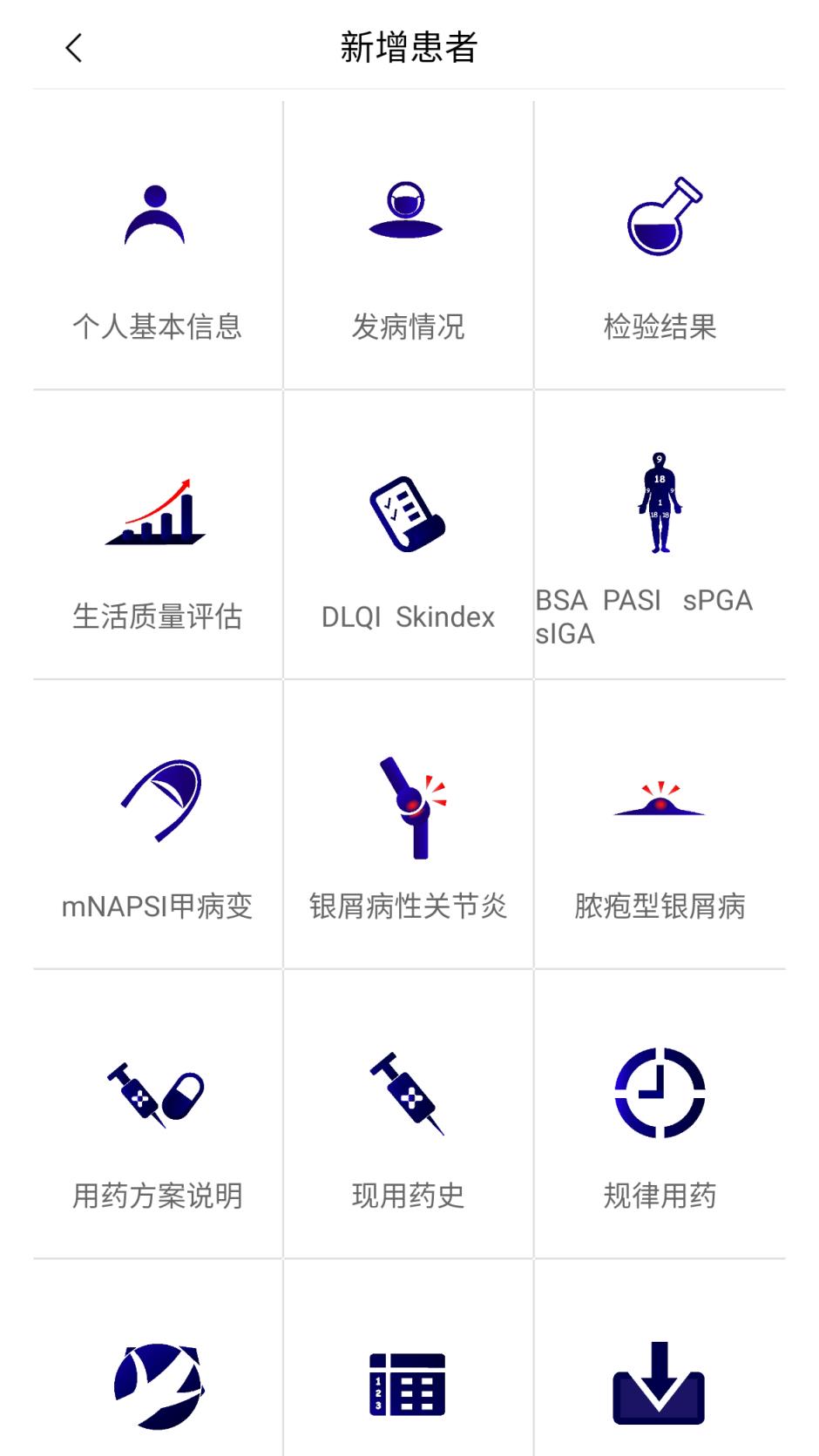Tap the back arrow to return
The height and width of the screenshot is (1456, 819).
click(73, 49)
